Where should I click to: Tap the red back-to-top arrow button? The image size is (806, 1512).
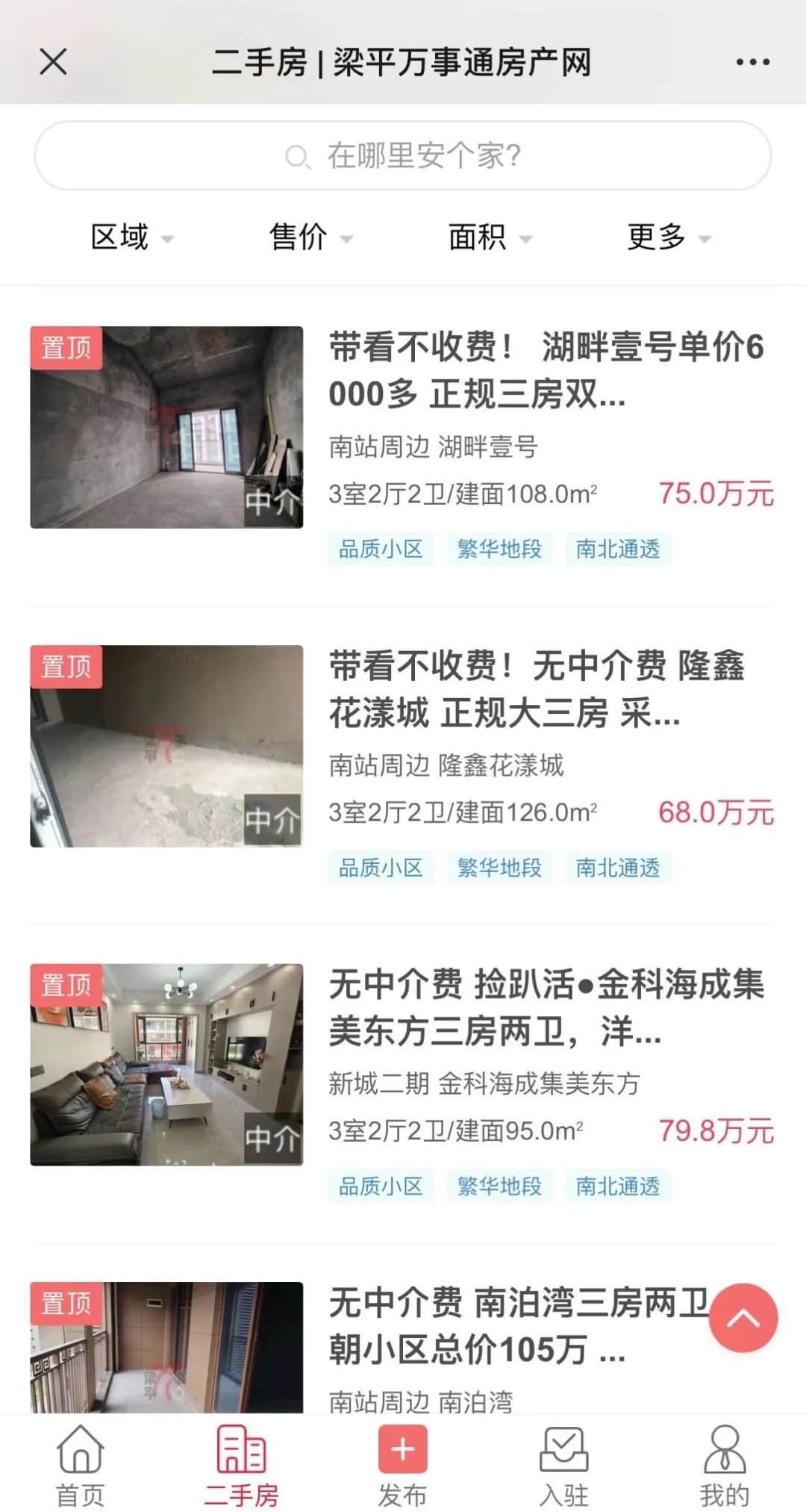click(x=743, y=1318)
